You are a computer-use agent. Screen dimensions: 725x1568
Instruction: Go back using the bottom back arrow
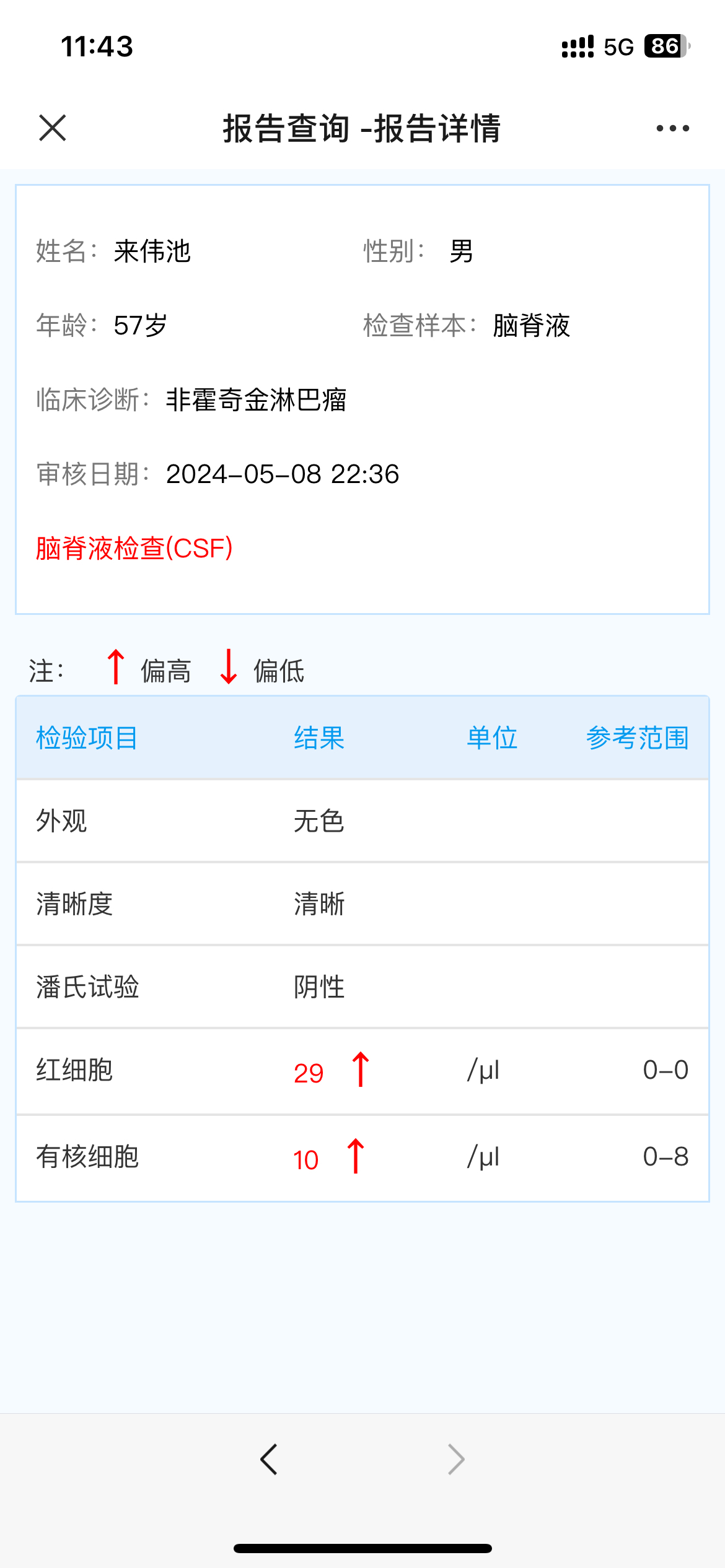click(269, 1460)
